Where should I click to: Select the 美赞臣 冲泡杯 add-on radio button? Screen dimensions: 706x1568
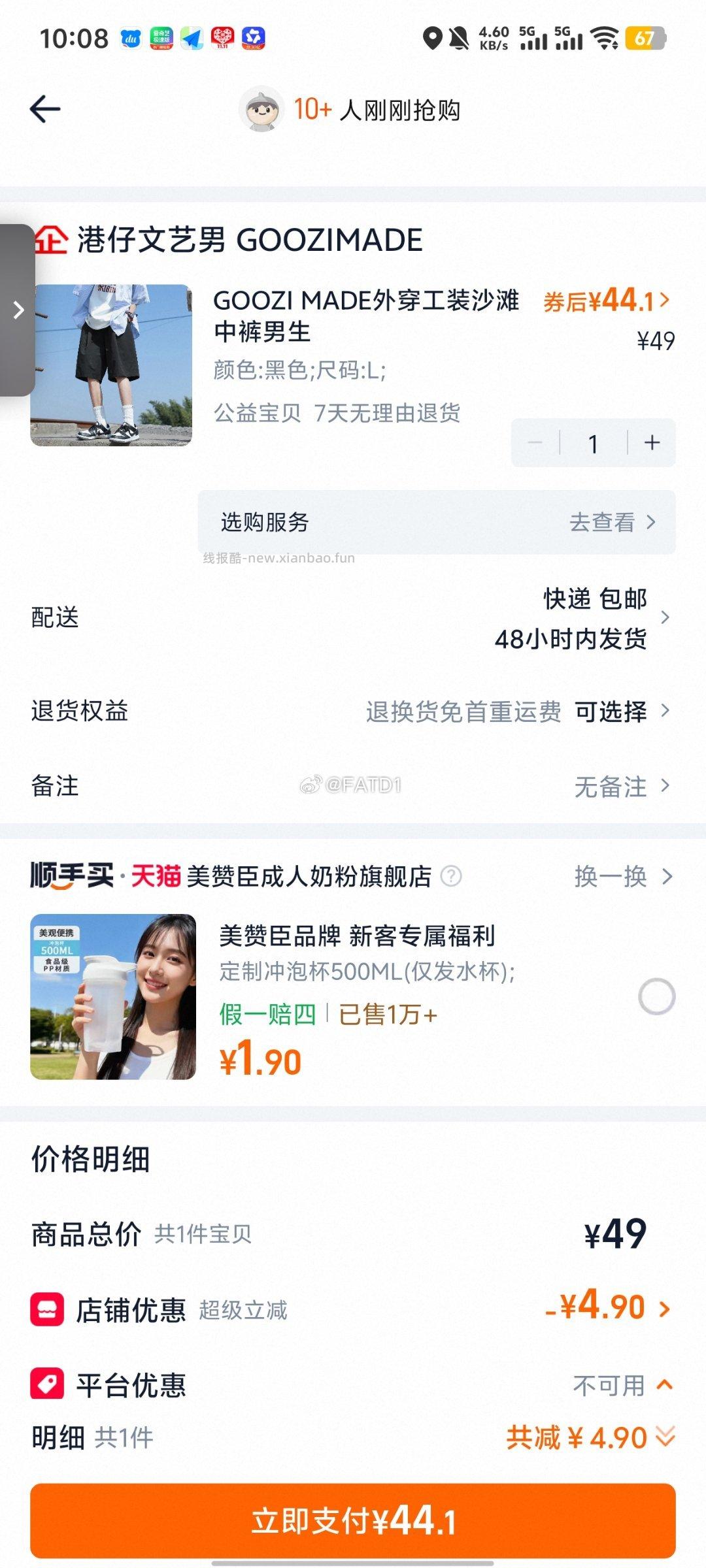click(656, 996)
